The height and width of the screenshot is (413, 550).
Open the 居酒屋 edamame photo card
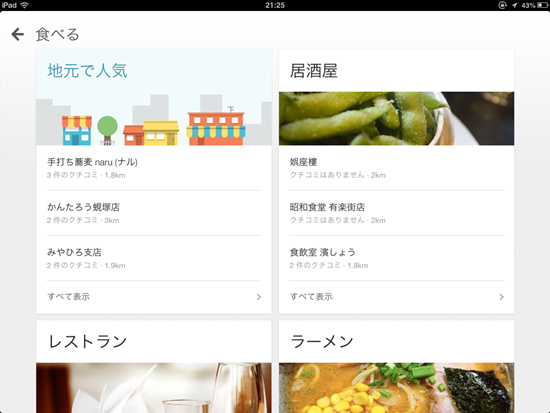[x=396, y=119]
